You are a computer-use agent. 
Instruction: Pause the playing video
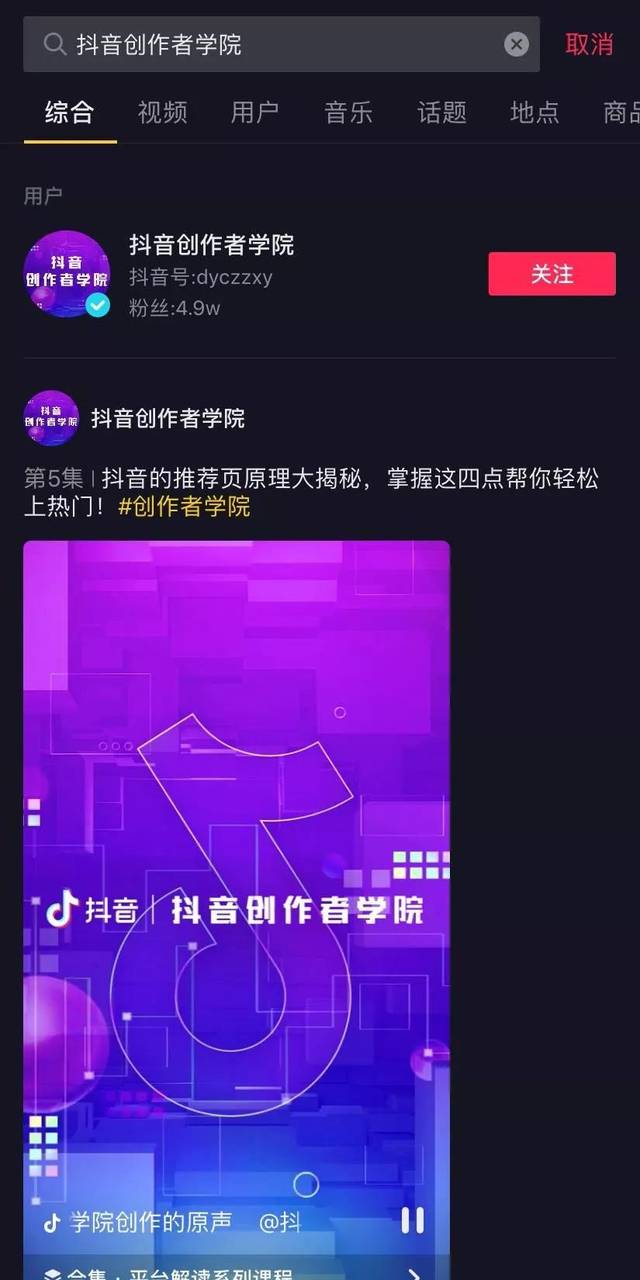[x=412, y=1220]
